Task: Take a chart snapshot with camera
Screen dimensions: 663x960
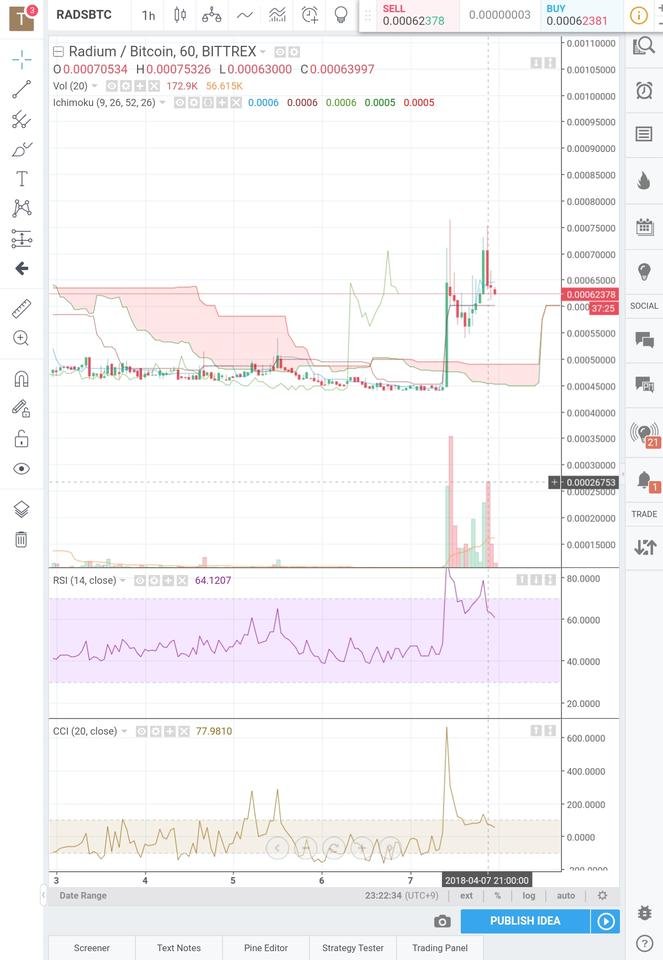Action: pyautogui.click(x=442, y=921)
